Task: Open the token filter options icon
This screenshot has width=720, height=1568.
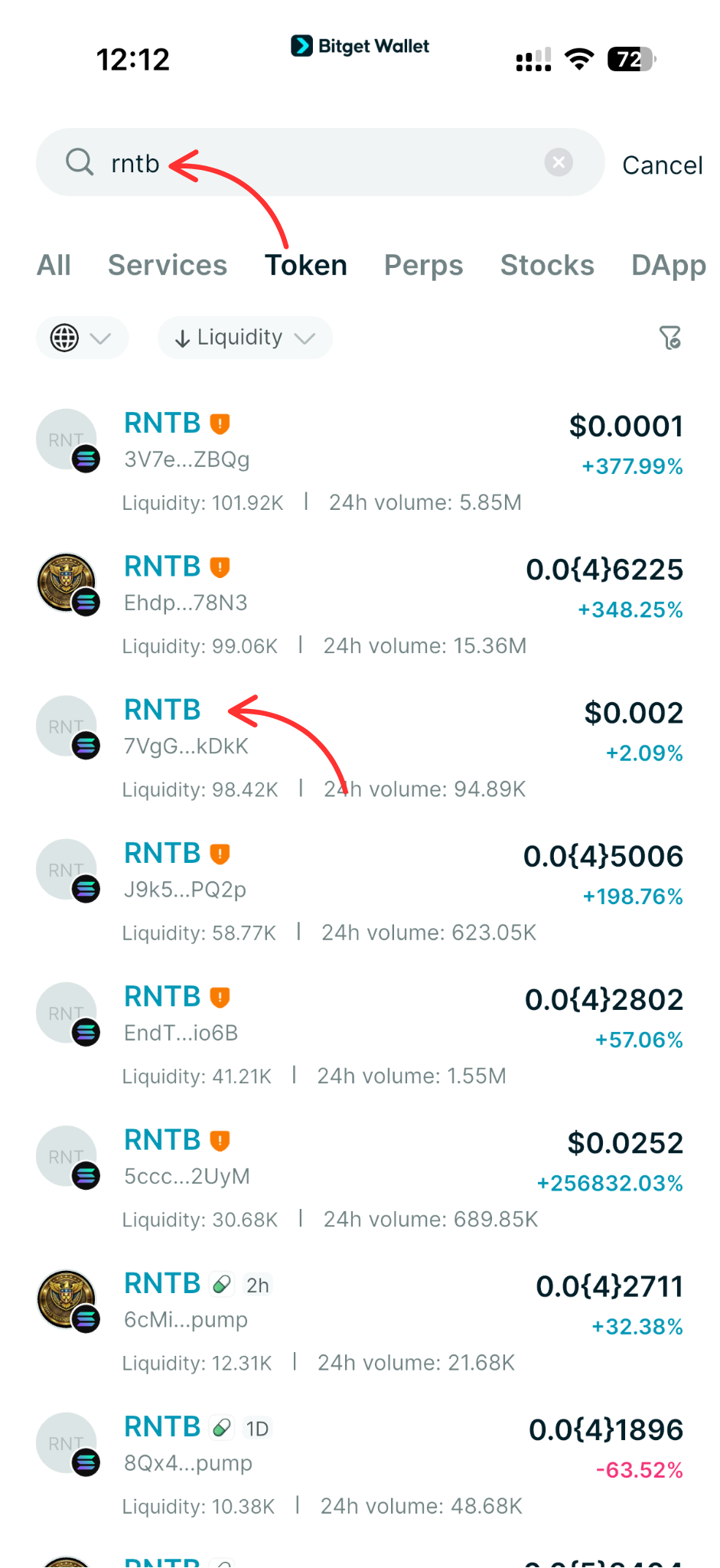Action: click(671, 338)
